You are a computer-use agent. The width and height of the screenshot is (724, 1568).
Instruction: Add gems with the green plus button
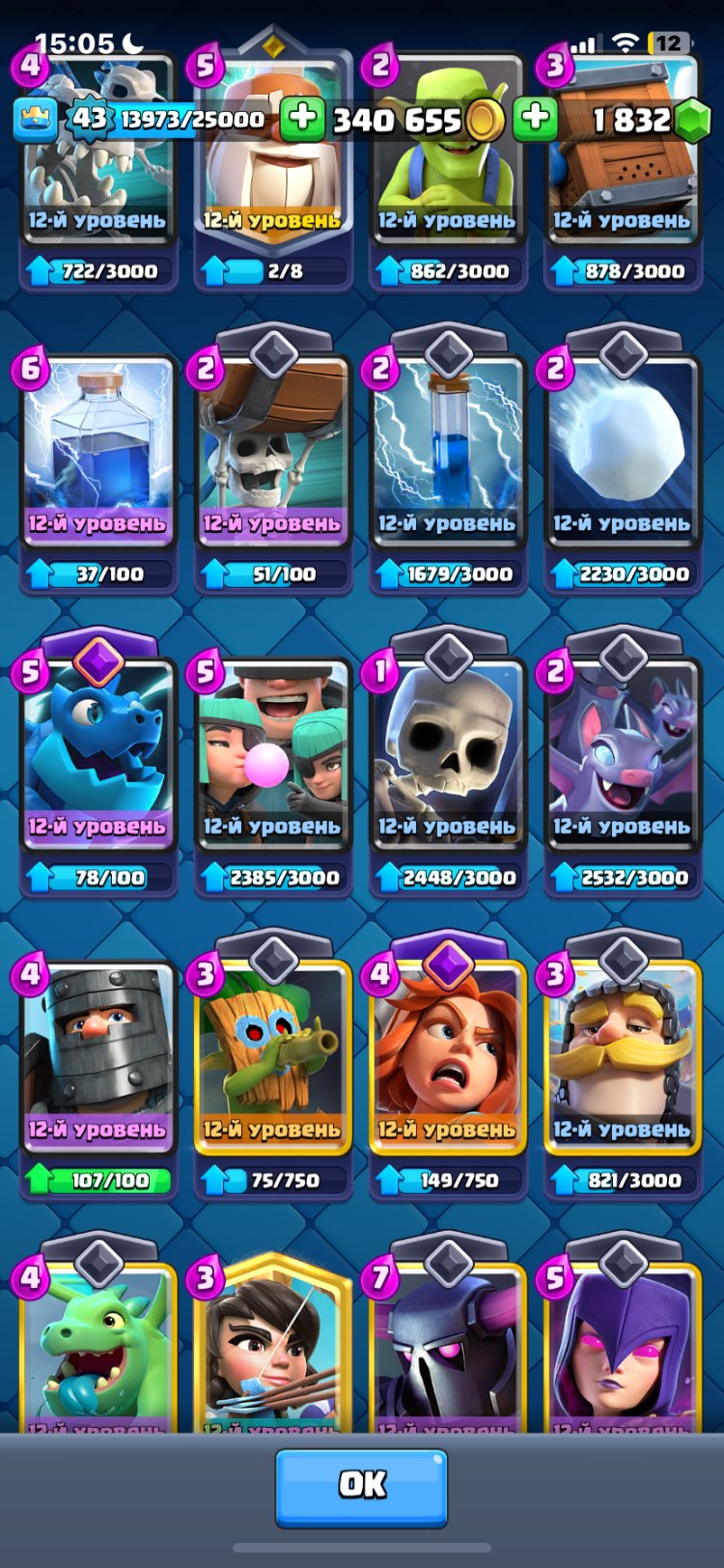point(535,118)
